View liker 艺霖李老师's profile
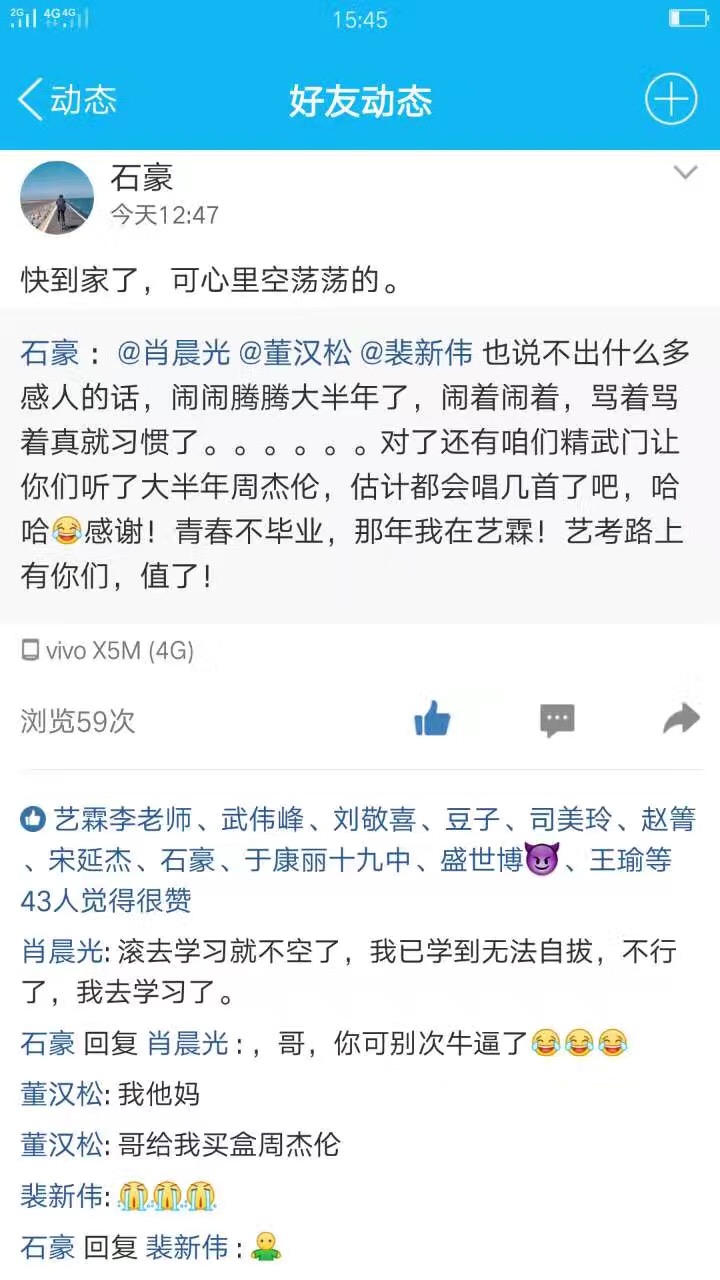This screenshot has height=1280, width=720. tap(121, 820)
